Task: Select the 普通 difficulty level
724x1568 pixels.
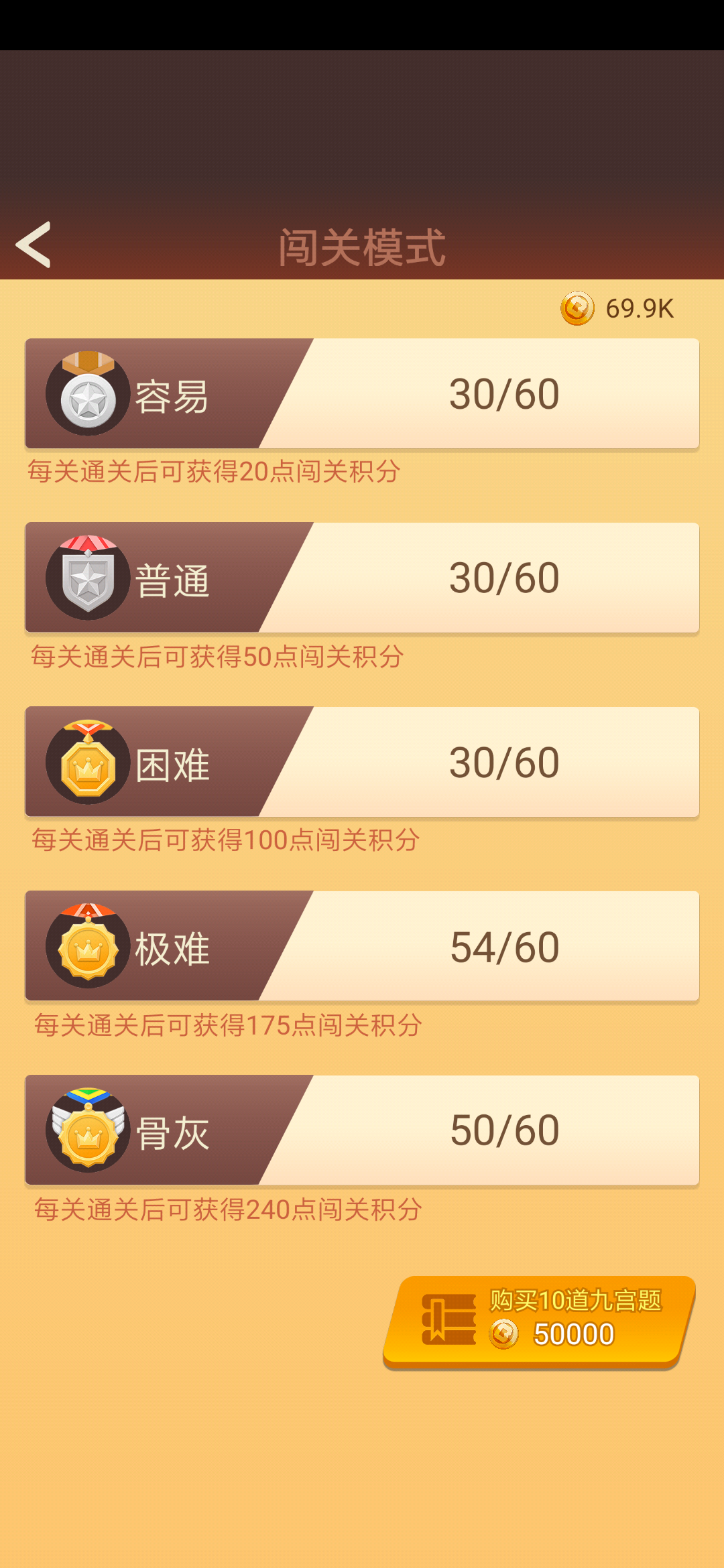Action: tap(362, 578)
